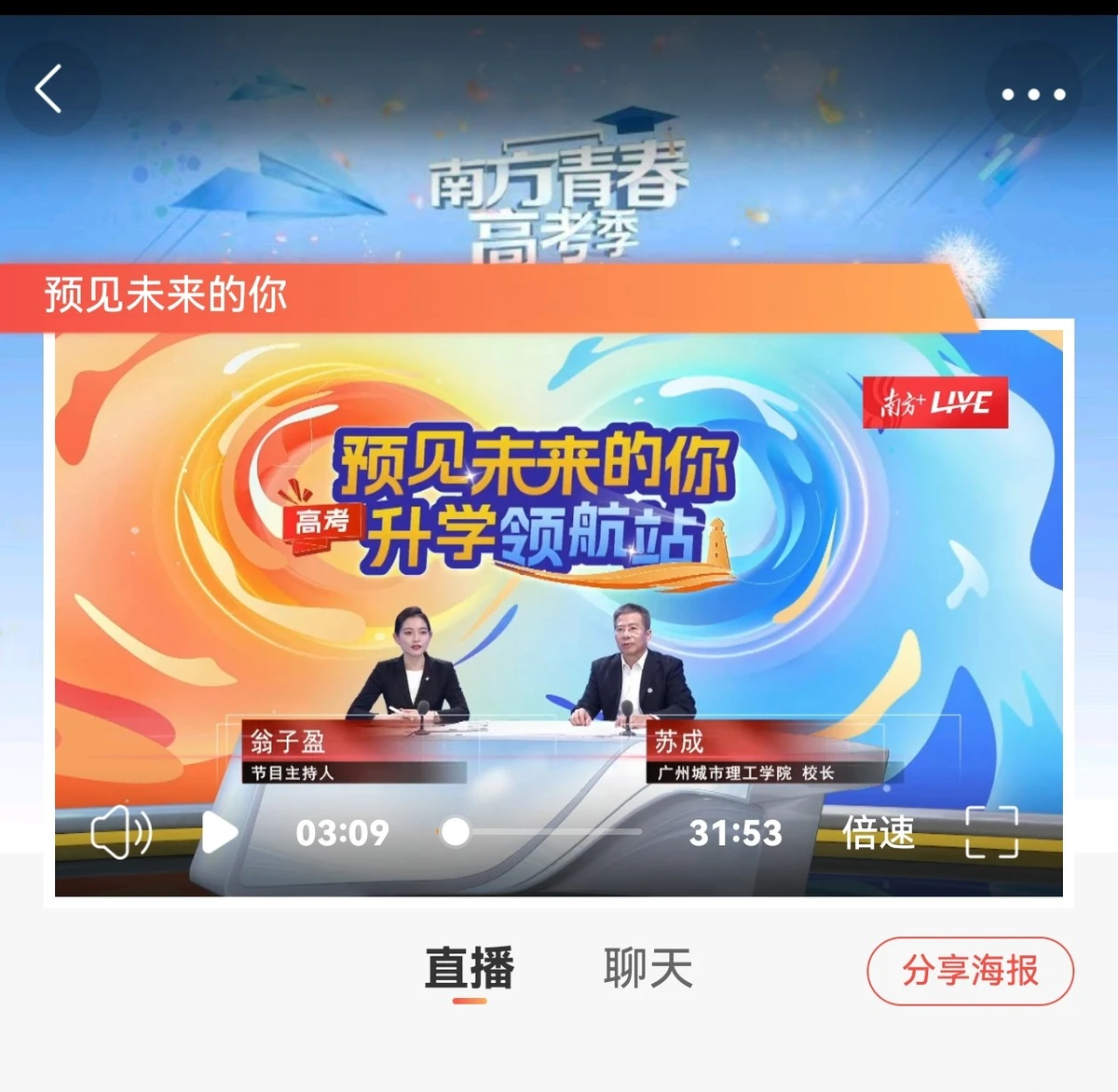Enter fullscreen video mode

(991, 832)
